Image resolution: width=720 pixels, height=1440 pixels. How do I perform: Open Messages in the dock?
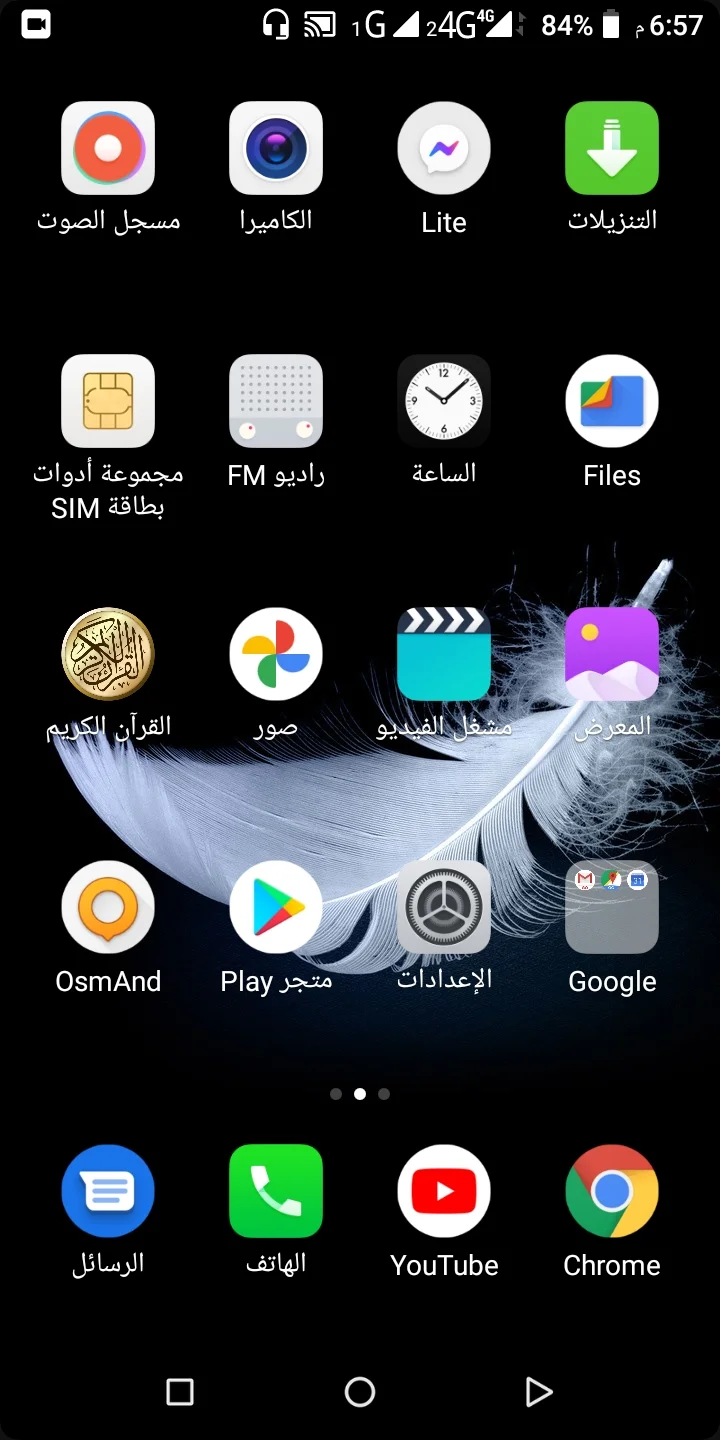click(108, 1191)
